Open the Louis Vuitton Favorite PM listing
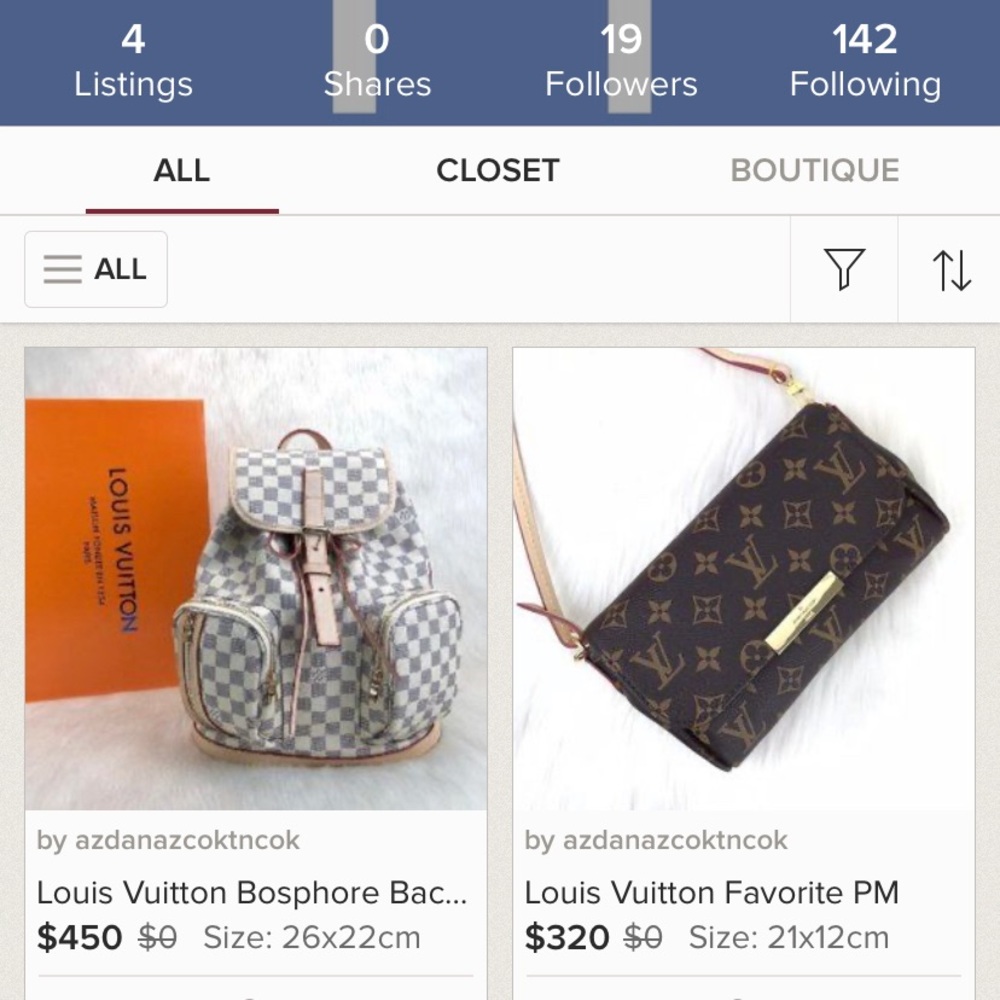 click(x=743, y=578)
